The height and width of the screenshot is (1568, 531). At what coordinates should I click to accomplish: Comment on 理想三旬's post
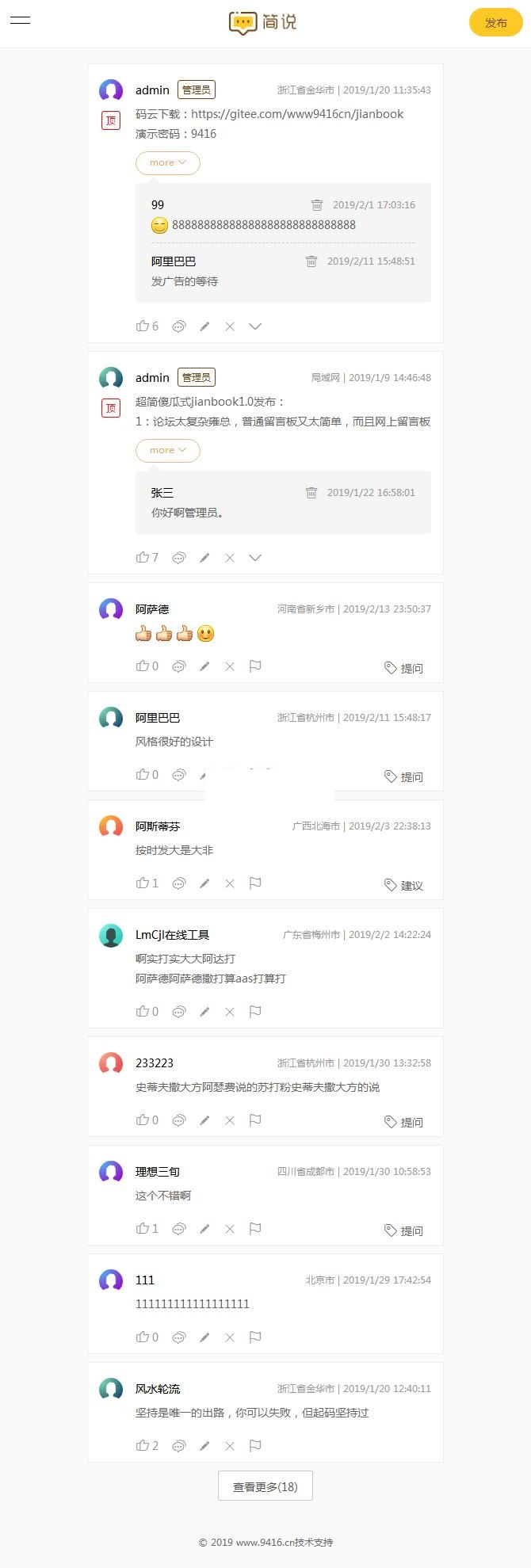coord(179,1230)
